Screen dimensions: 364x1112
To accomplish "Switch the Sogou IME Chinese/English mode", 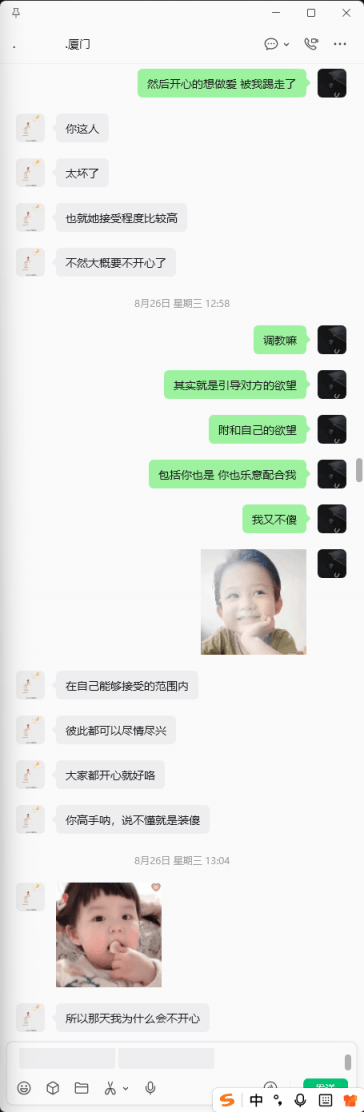I will pyautogui.click(x=255, y=1100).
